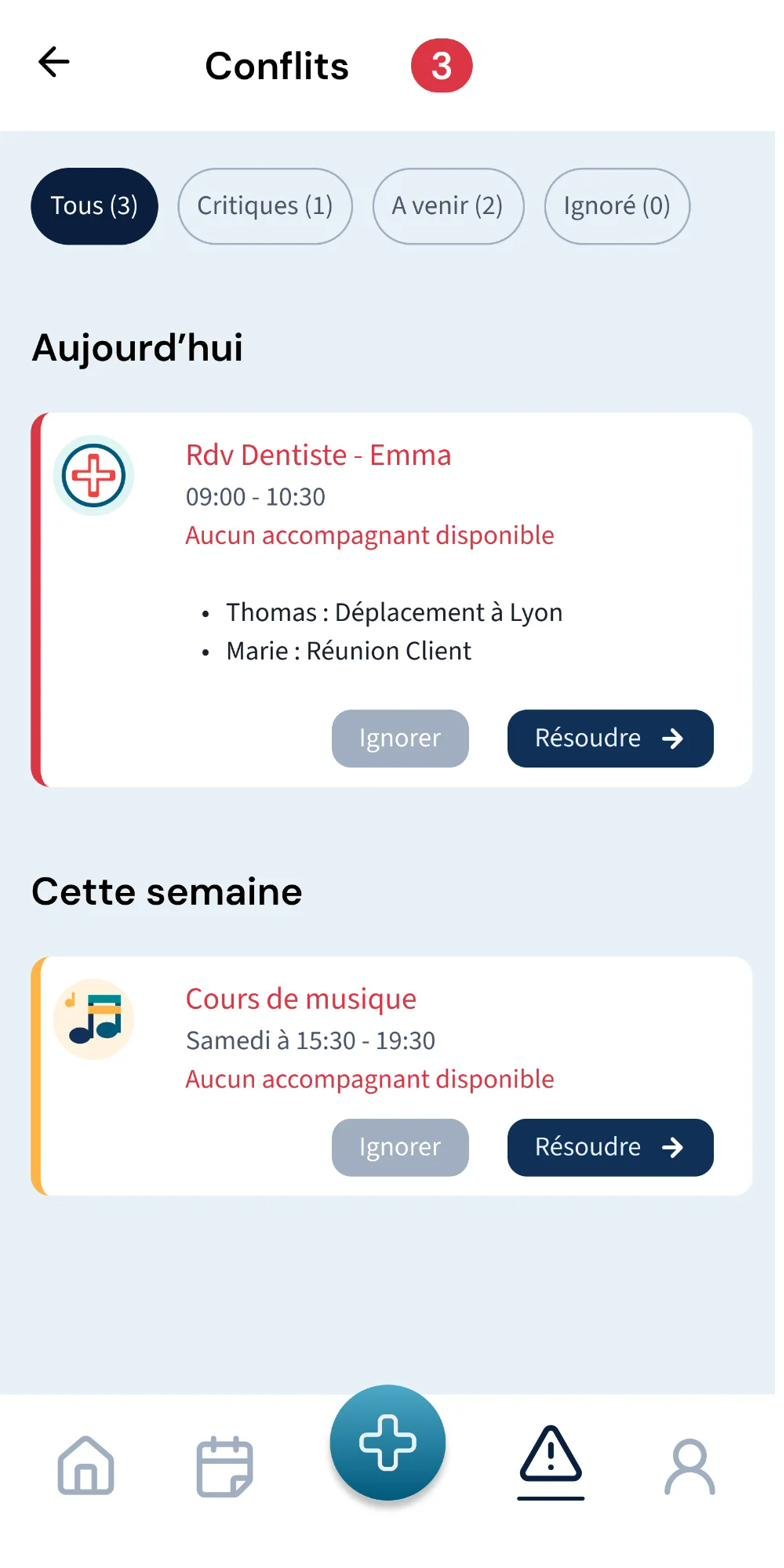Viewport: 784px width, 1568px height.
Task: Résoudre the Rdv Dentiste conflict
Action: [x=610, y=738]
